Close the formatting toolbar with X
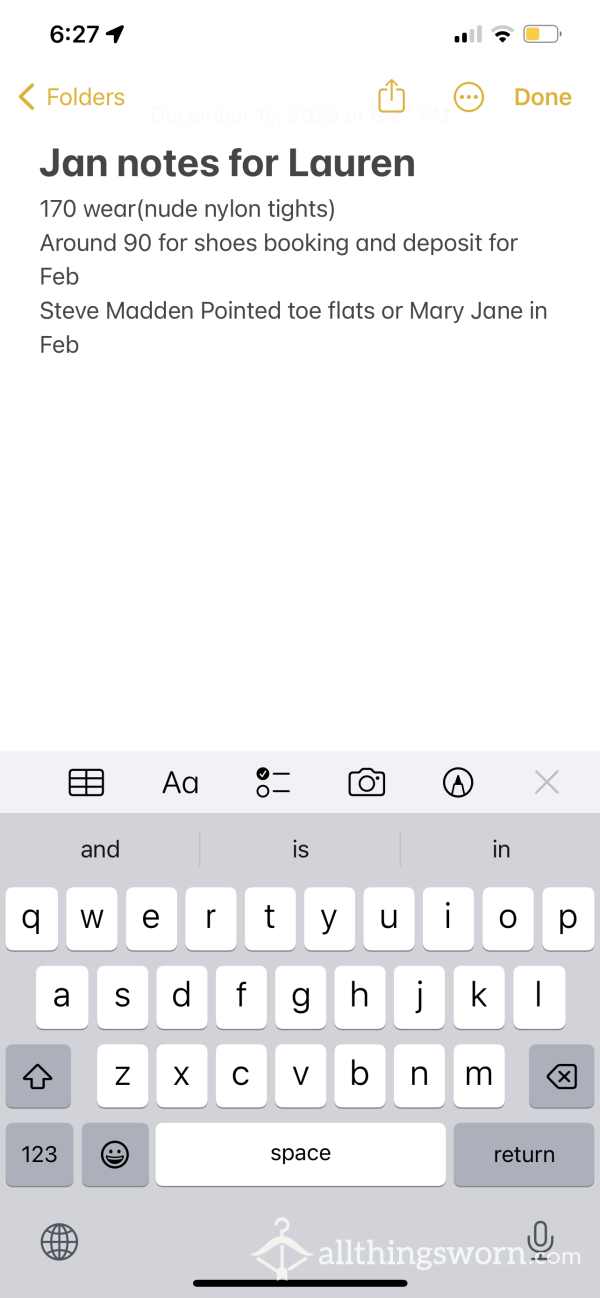600x1298 pixels. pos(547,782)
